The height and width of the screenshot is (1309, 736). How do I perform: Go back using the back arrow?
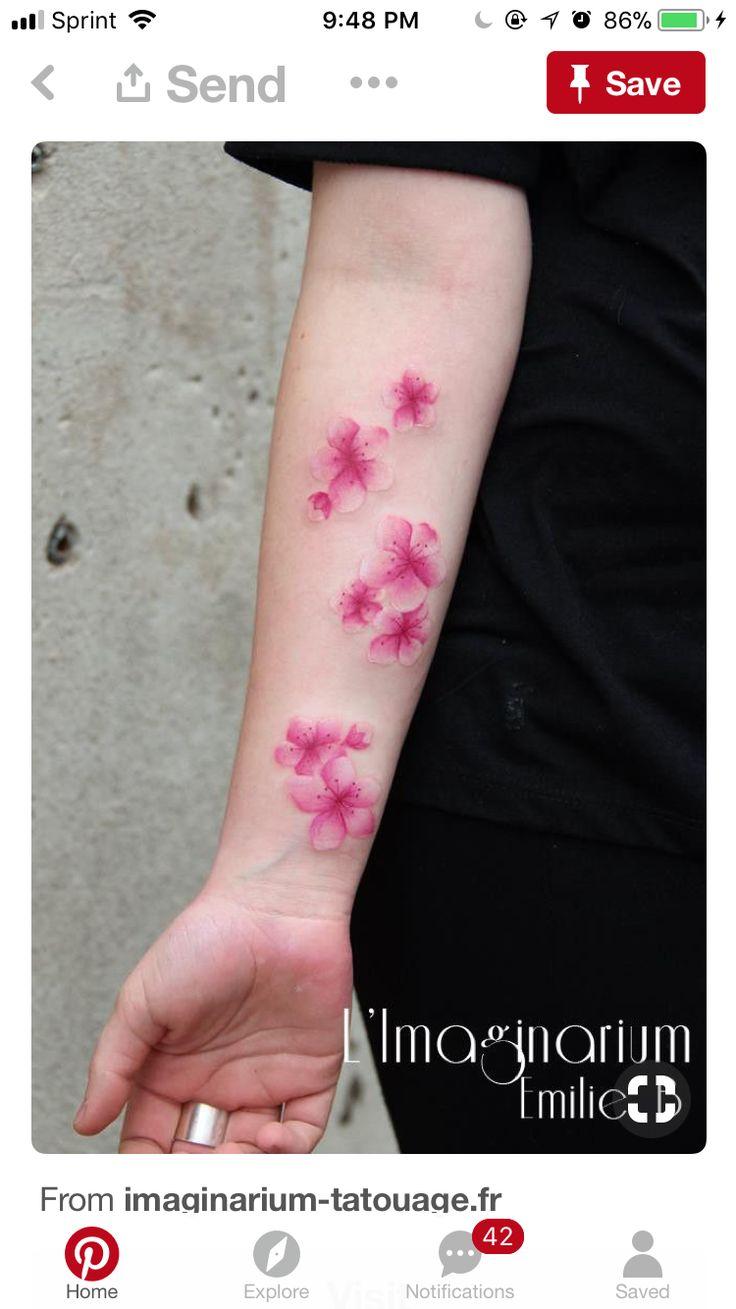point(43,83)
